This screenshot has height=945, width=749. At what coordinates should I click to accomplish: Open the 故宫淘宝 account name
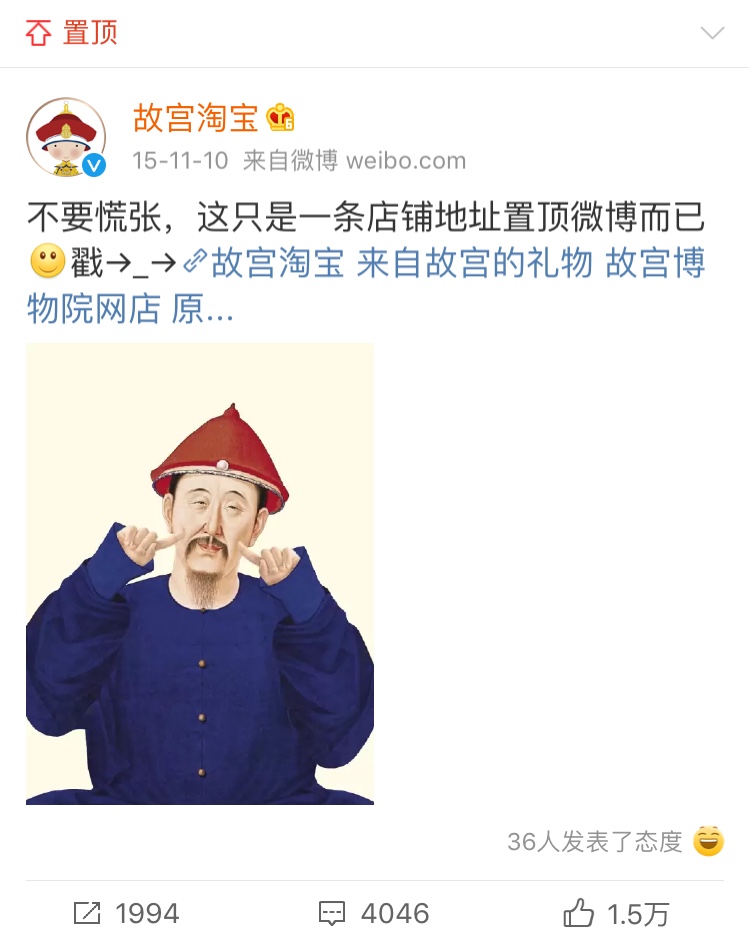pos(196,118)
